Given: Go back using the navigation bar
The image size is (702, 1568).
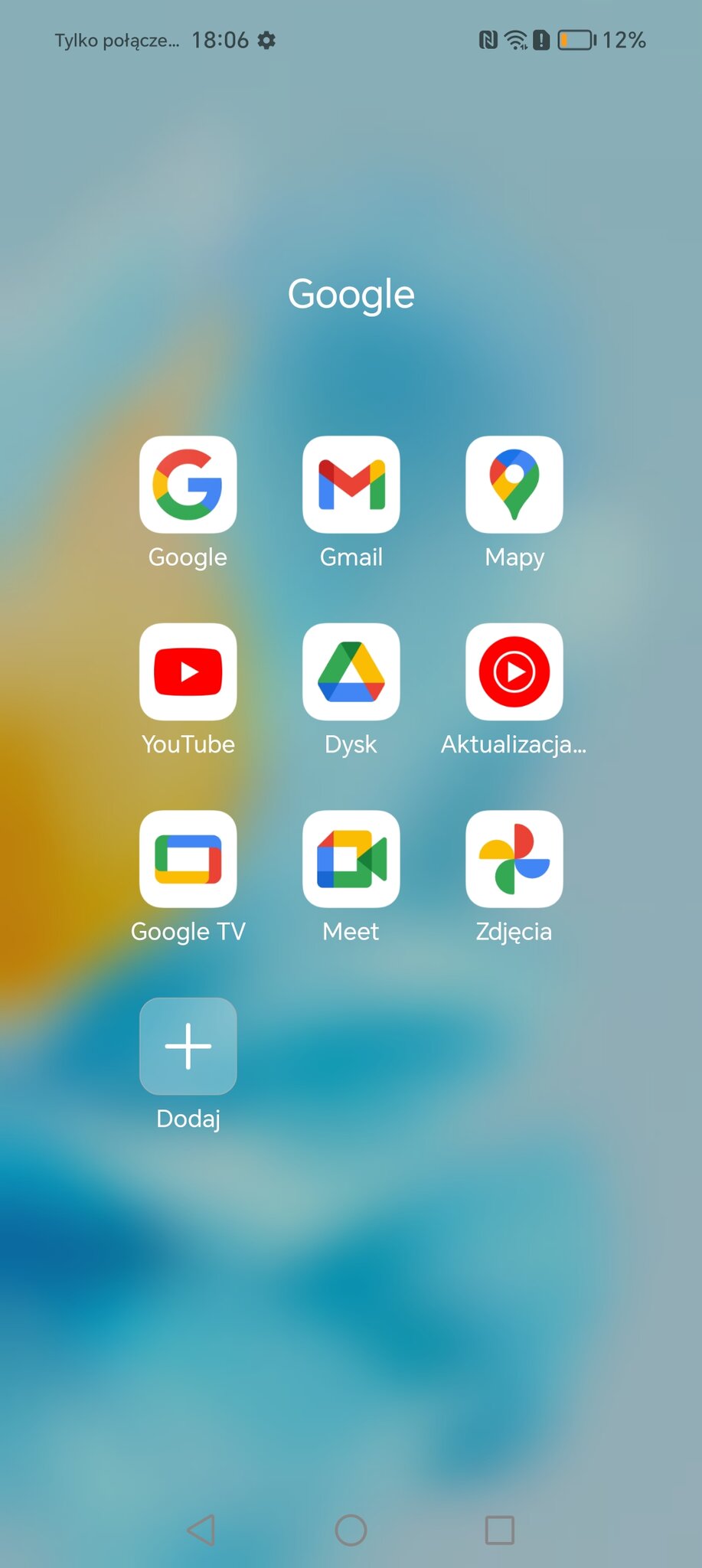Looking at the screenshot, I should pos(201,1530).
